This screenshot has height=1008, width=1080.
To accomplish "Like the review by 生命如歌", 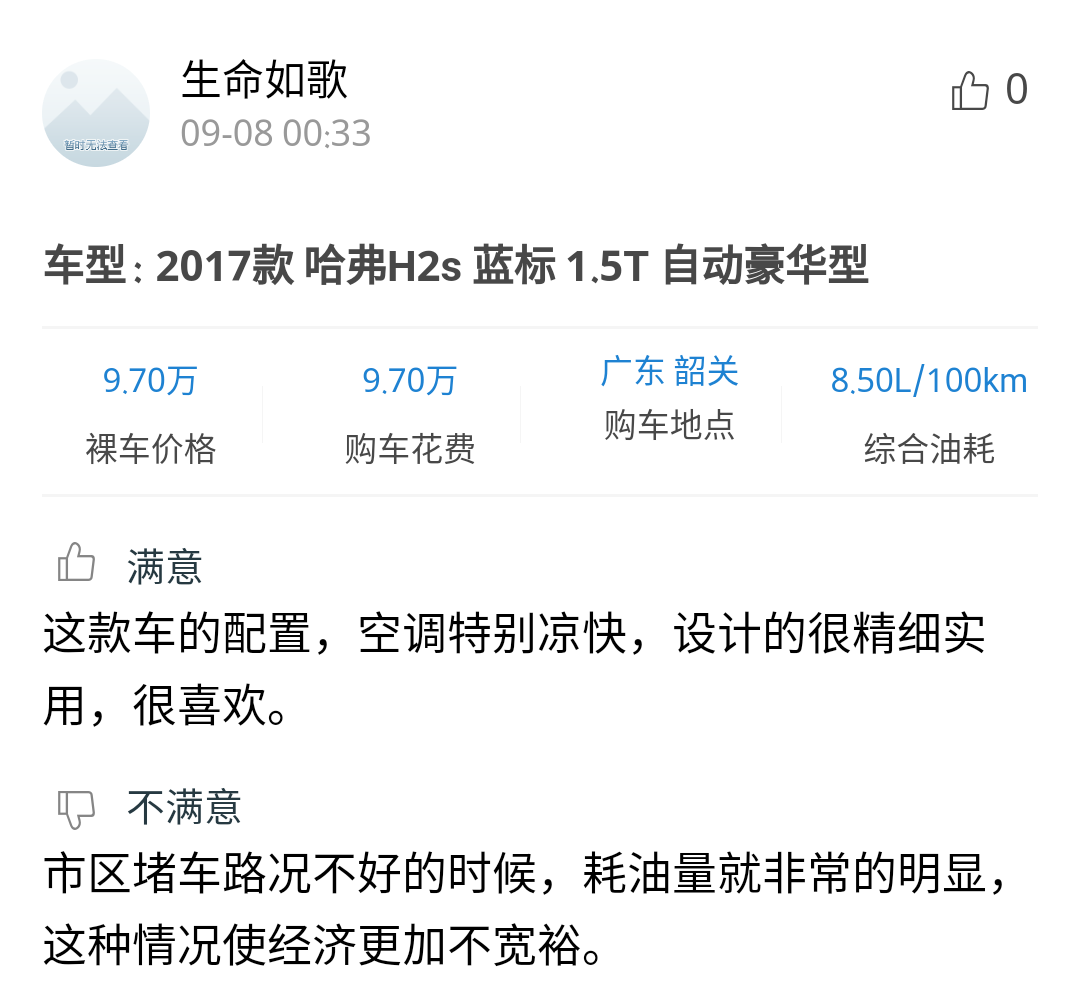I will 970,91.
